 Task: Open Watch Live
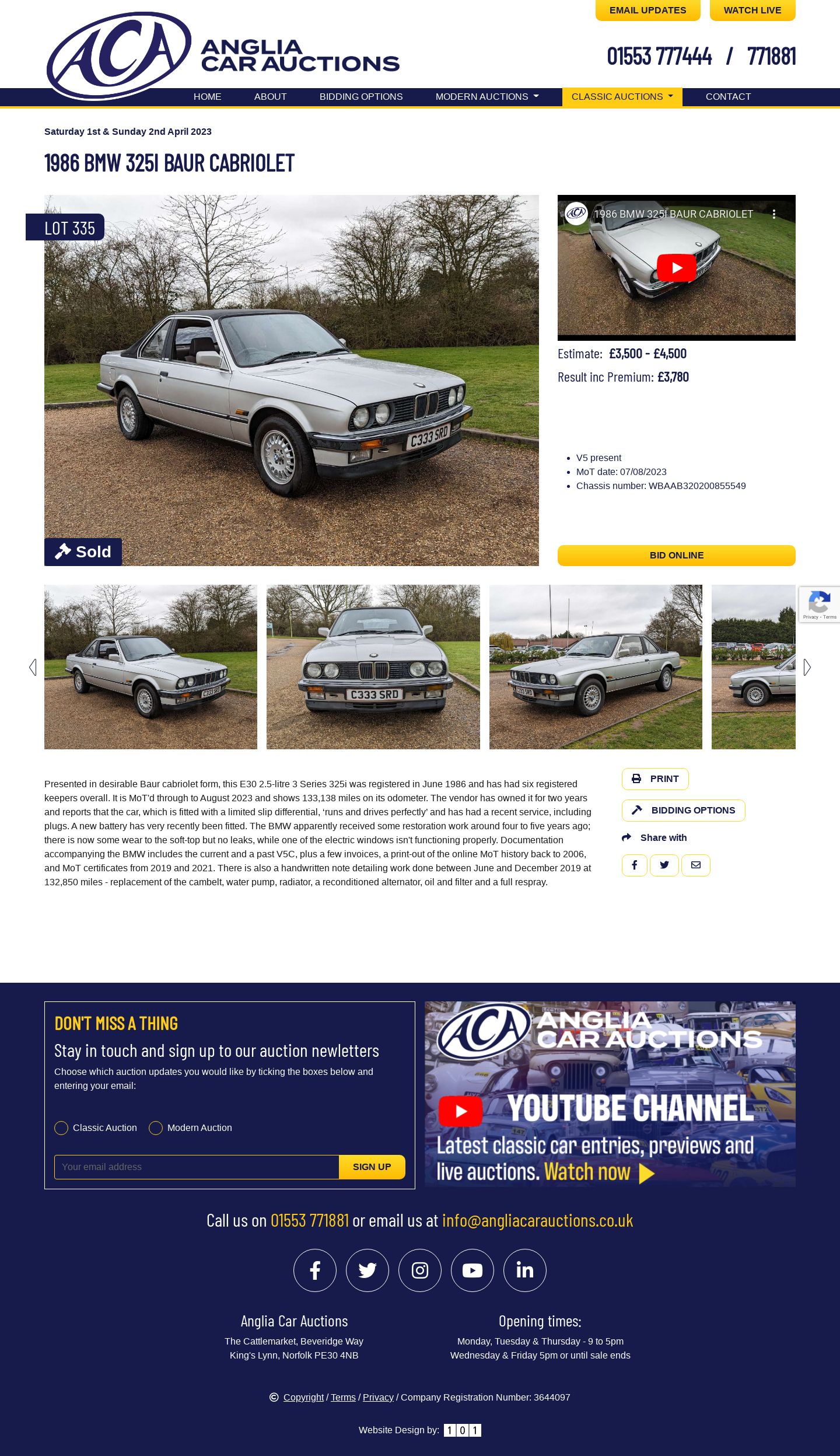pos(752,11)
